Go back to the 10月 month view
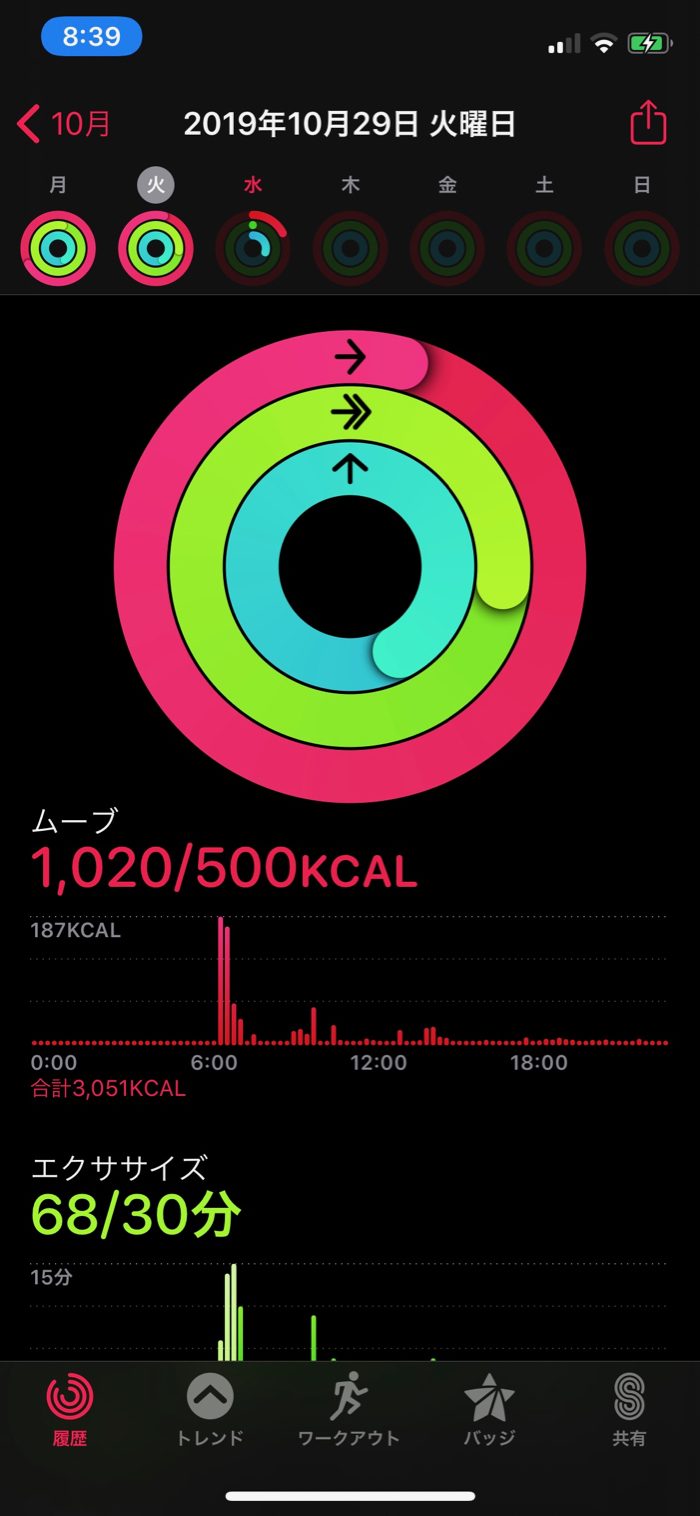The height and width of the screenshot is (1516, 700). coord(65,124)
